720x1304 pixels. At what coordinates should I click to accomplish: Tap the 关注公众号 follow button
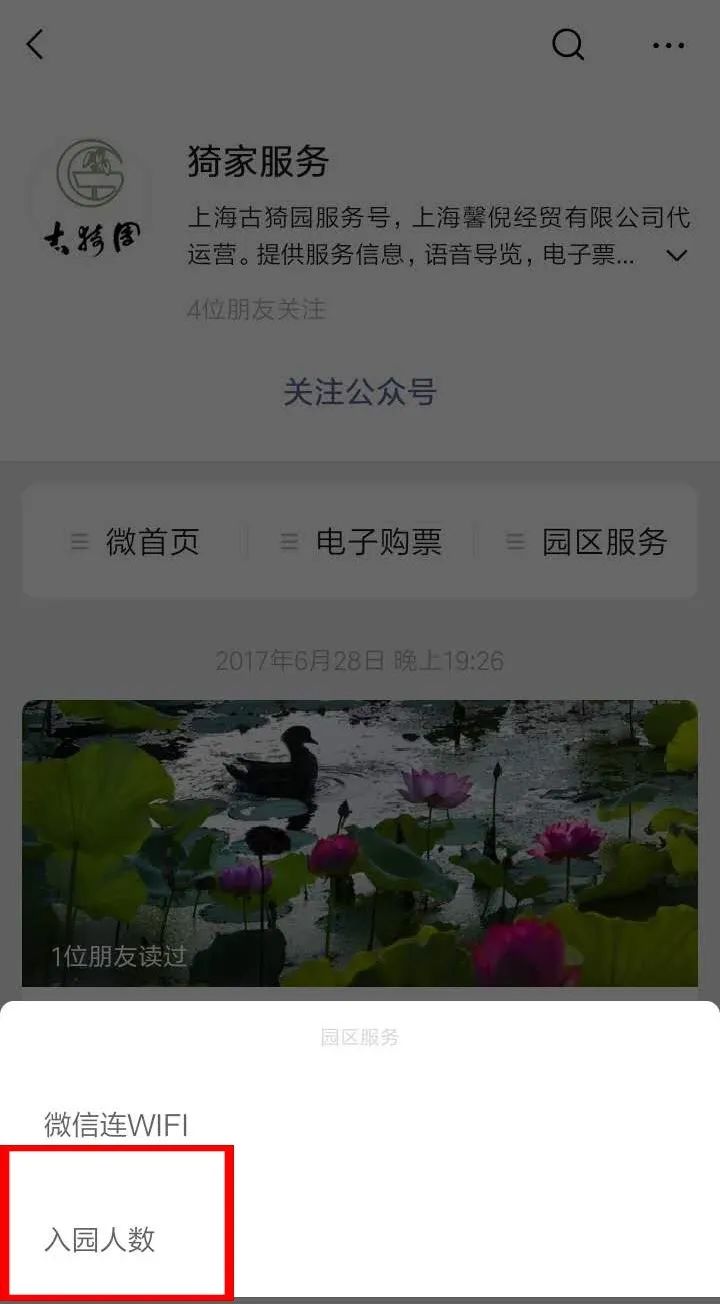[360, 394]
